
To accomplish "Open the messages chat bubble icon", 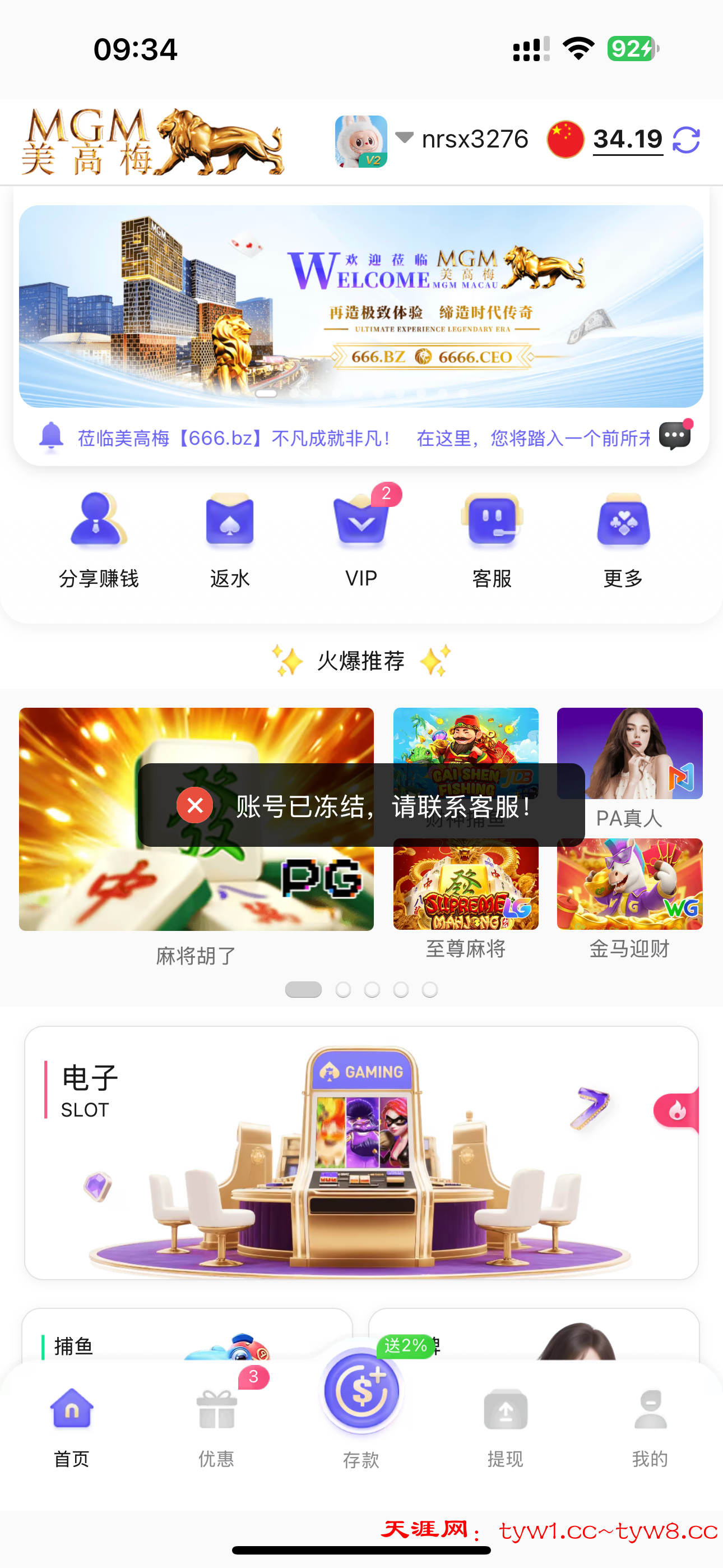I will click(x=675, y=435).
